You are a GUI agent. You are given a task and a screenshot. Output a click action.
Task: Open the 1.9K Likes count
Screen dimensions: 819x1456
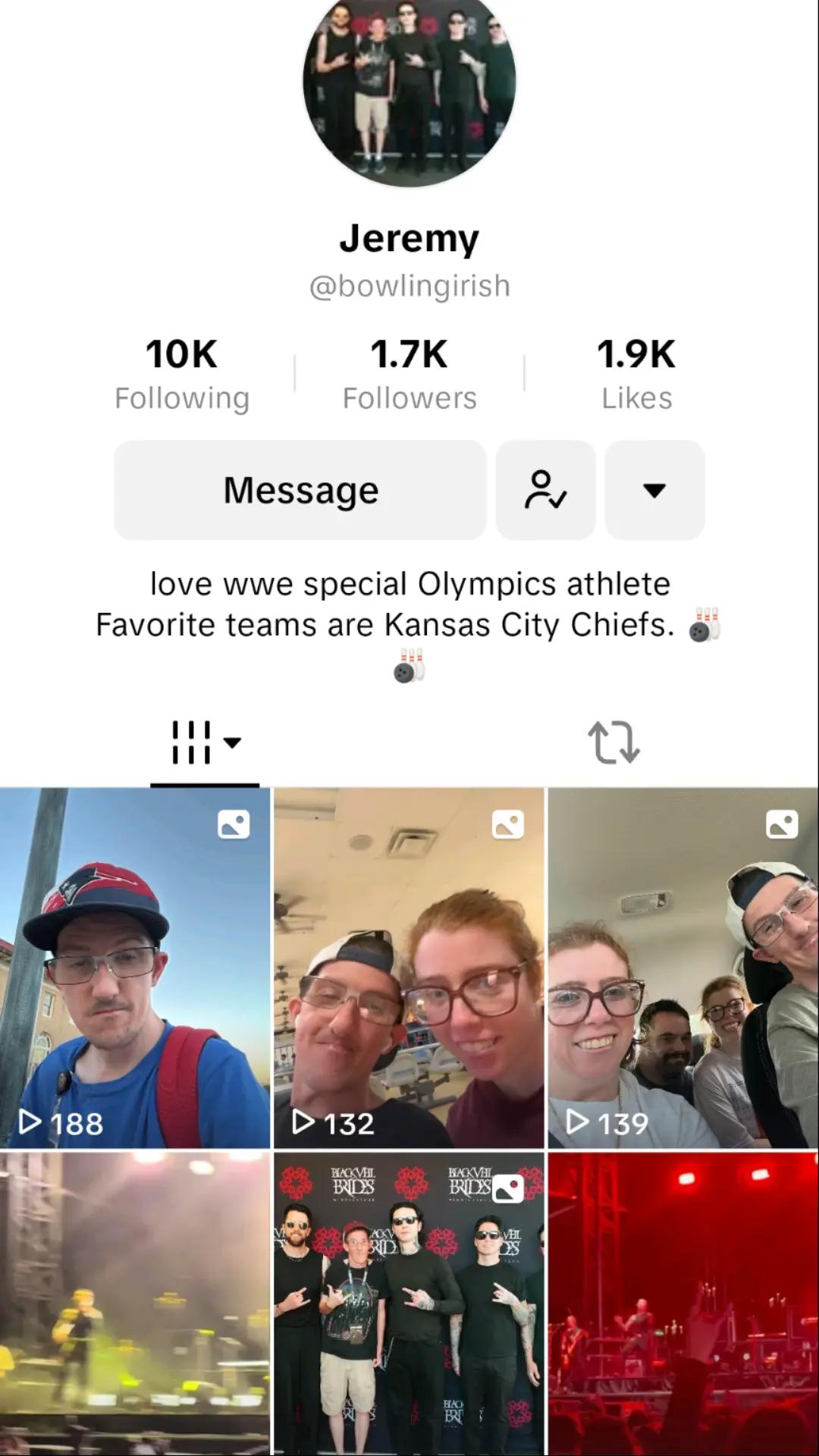point(636,374)
